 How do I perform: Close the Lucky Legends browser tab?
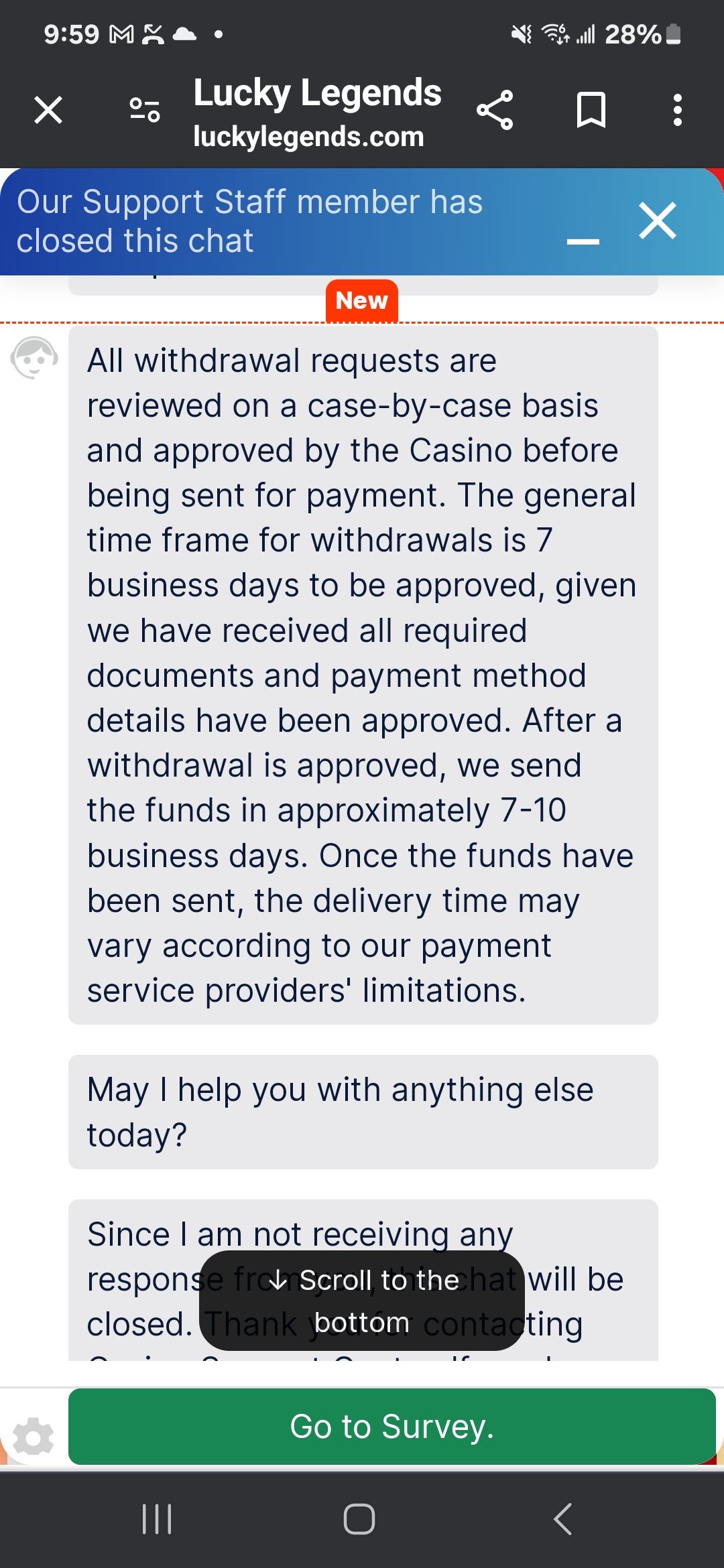point(48,110)
